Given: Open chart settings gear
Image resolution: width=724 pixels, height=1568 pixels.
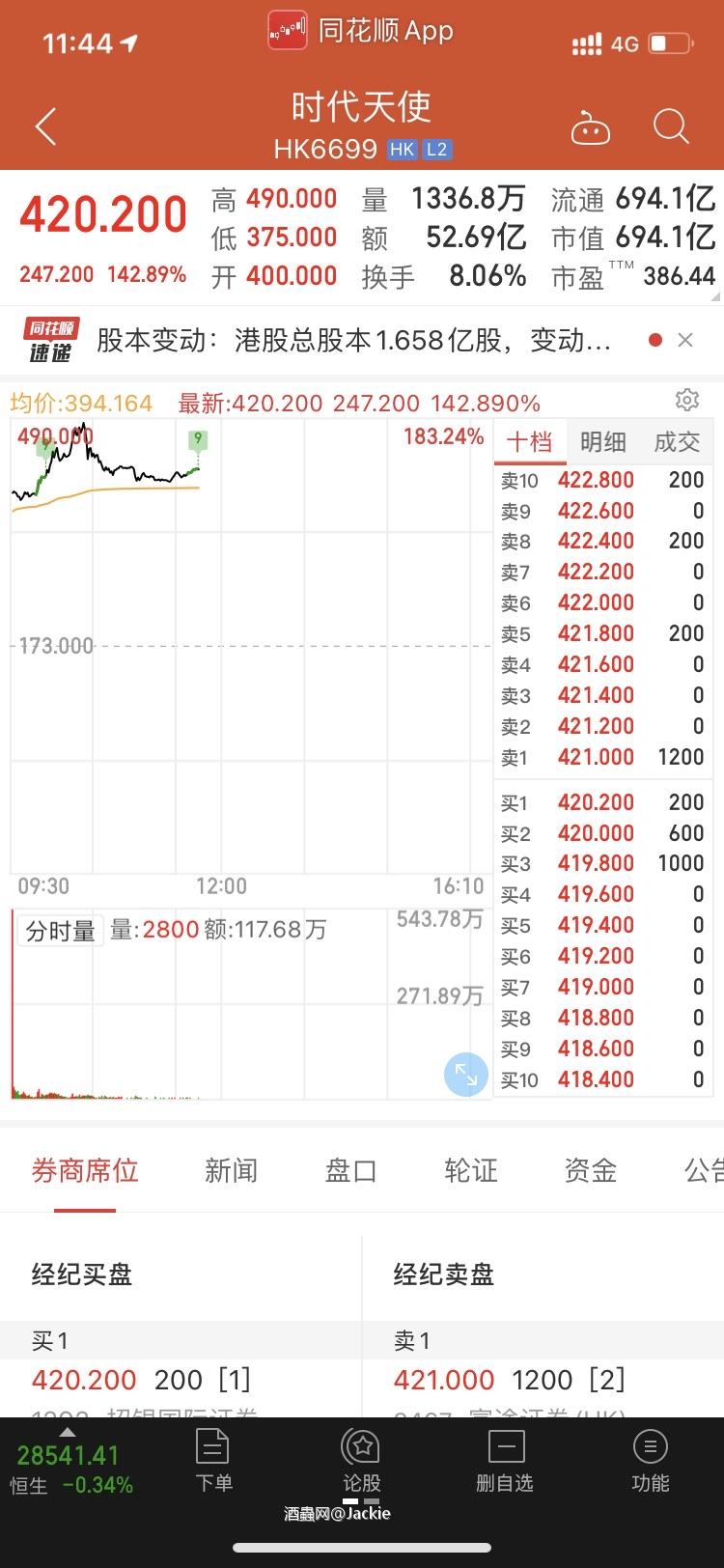Looking at the screenshot, I should (686, 400).
